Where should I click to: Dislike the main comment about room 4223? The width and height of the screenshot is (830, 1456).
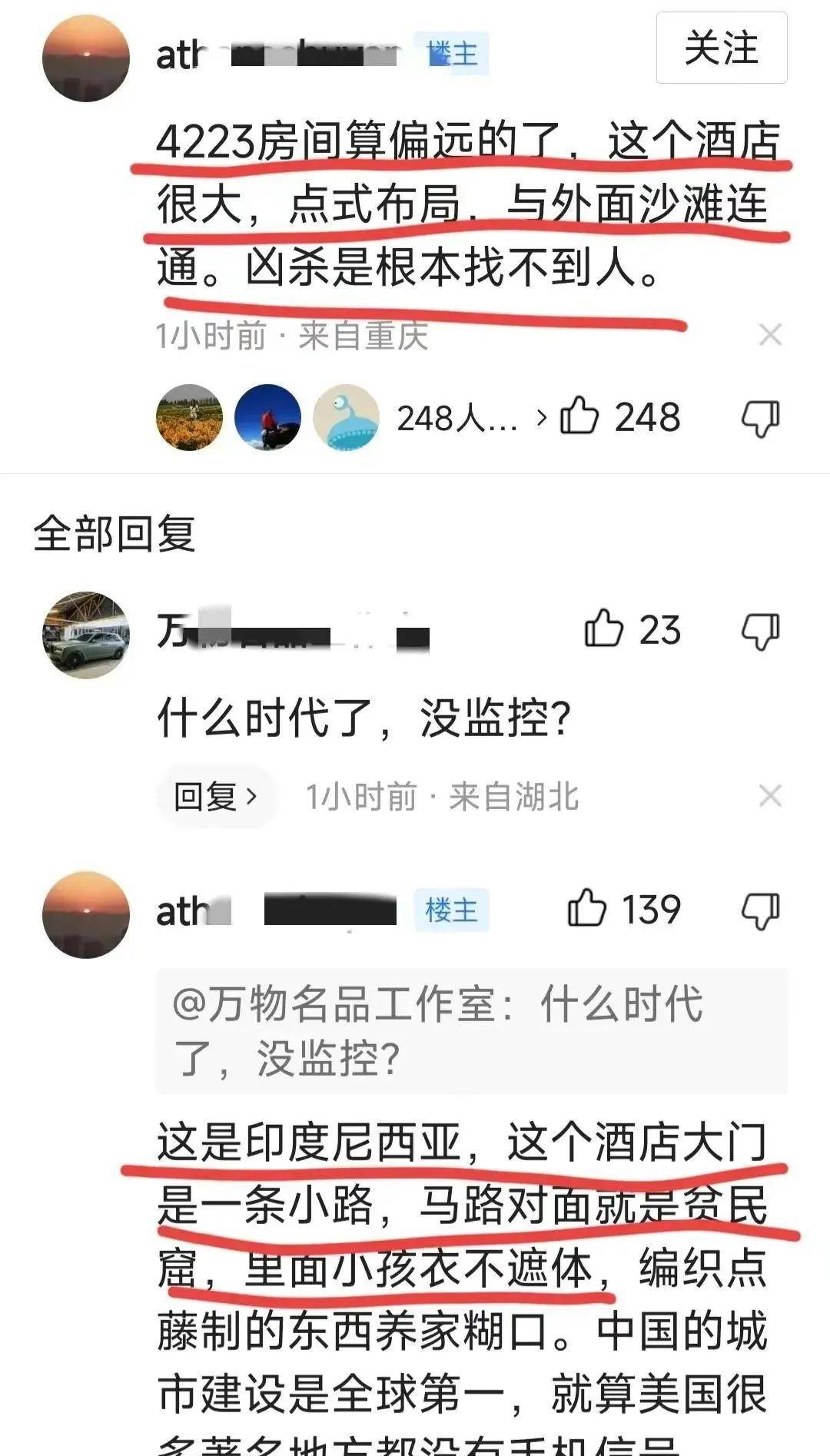click(x=760, y=419)
